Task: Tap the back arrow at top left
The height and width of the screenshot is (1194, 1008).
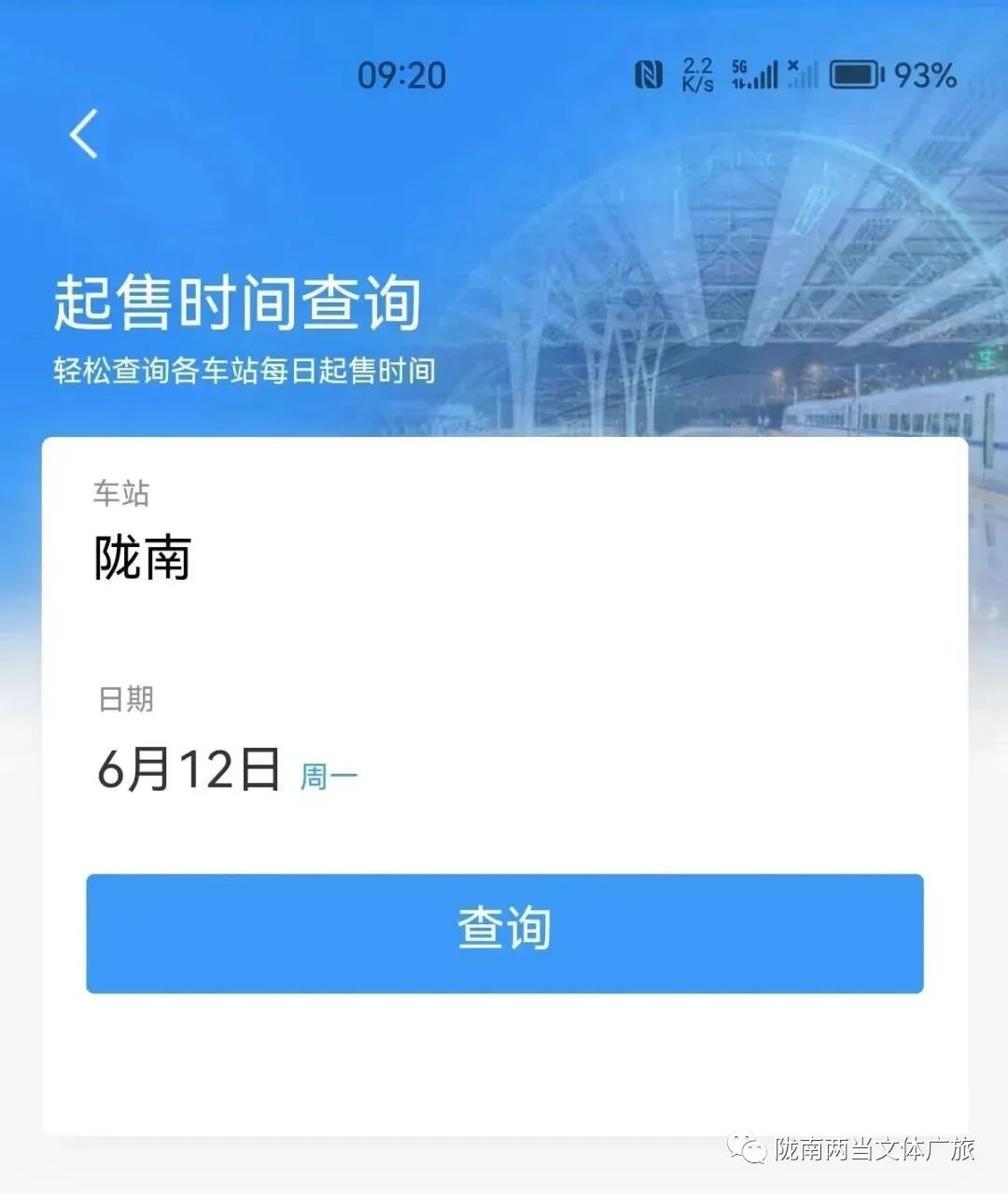Action: 84,133
